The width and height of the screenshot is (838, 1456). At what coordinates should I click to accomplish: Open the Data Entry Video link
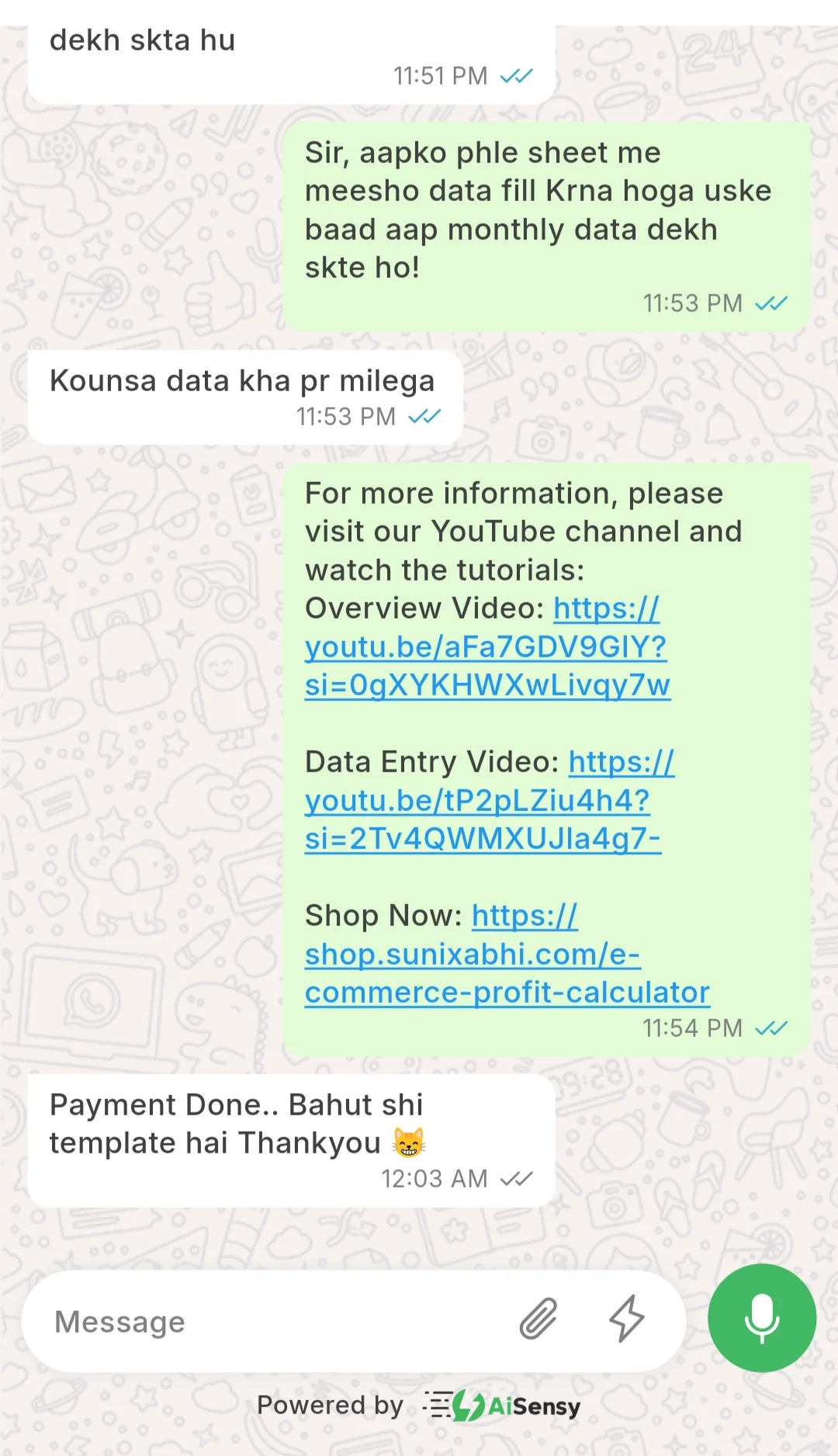coord(477,801)
